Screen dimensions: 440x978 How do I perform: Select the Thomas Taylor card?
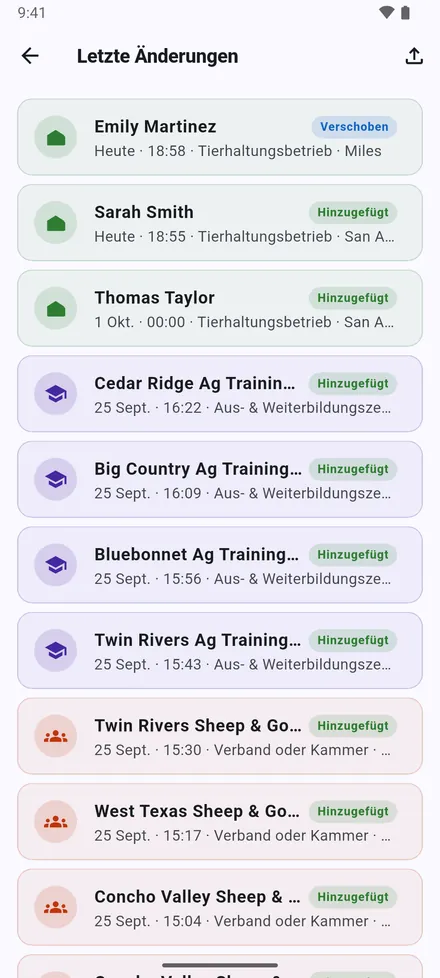point(220,308)
